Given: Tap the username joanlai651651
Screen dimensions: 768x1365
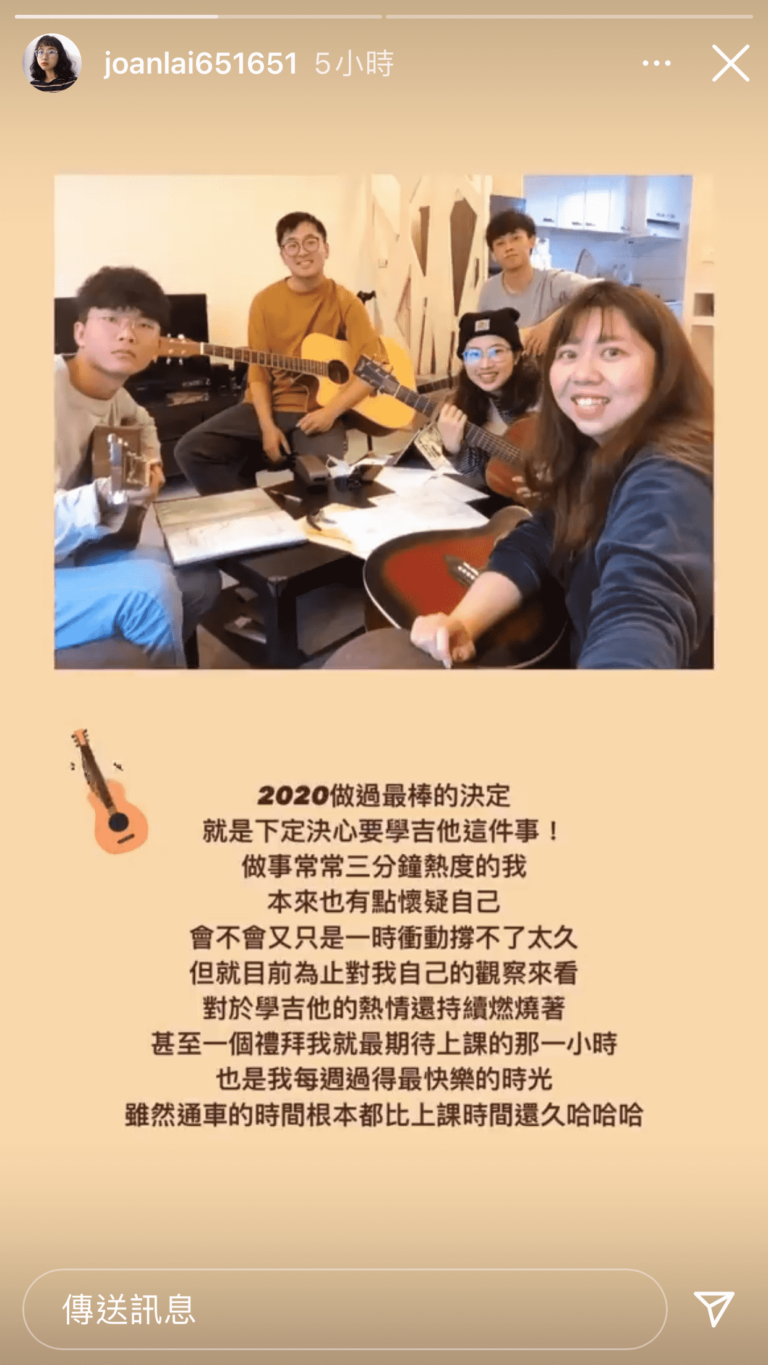Looking at the screenshot, I should point(200,64).
